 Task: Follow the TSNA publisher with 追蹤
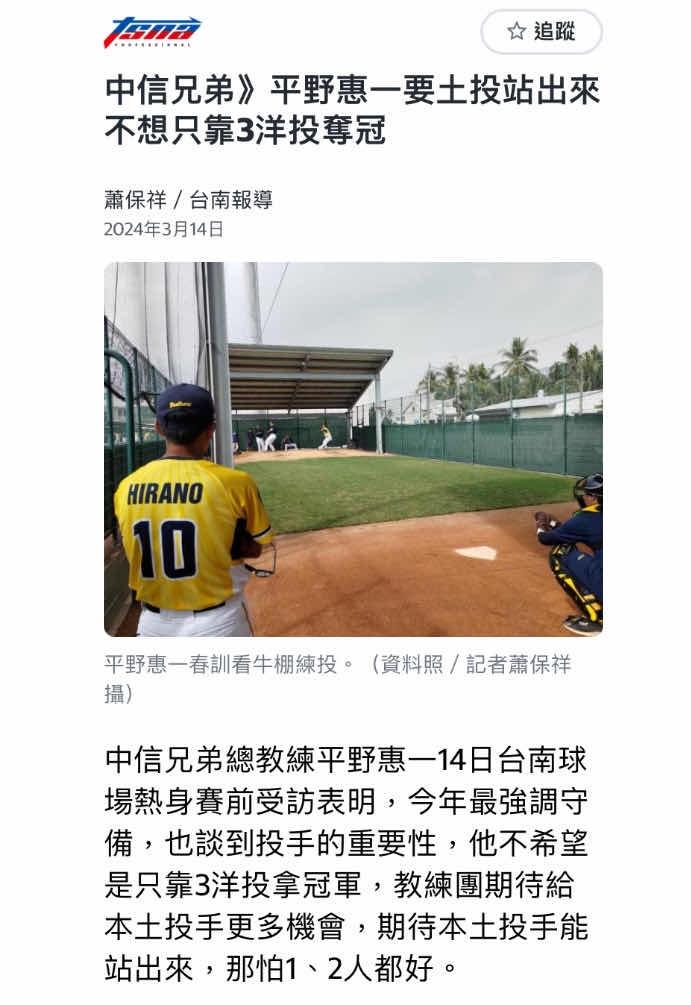[x=541, y=32]
